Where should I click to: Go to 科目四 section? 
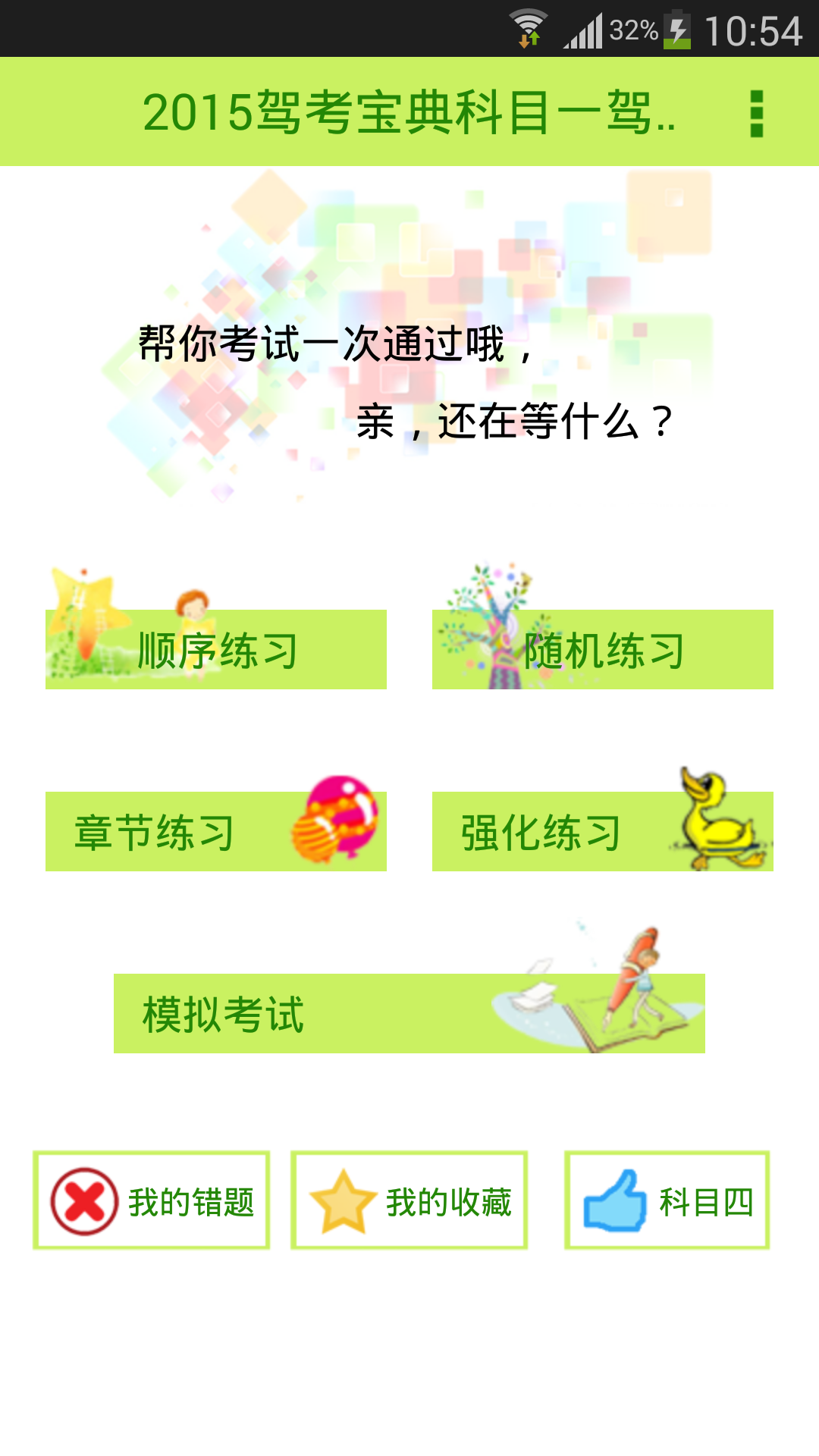click(667, 1200)
